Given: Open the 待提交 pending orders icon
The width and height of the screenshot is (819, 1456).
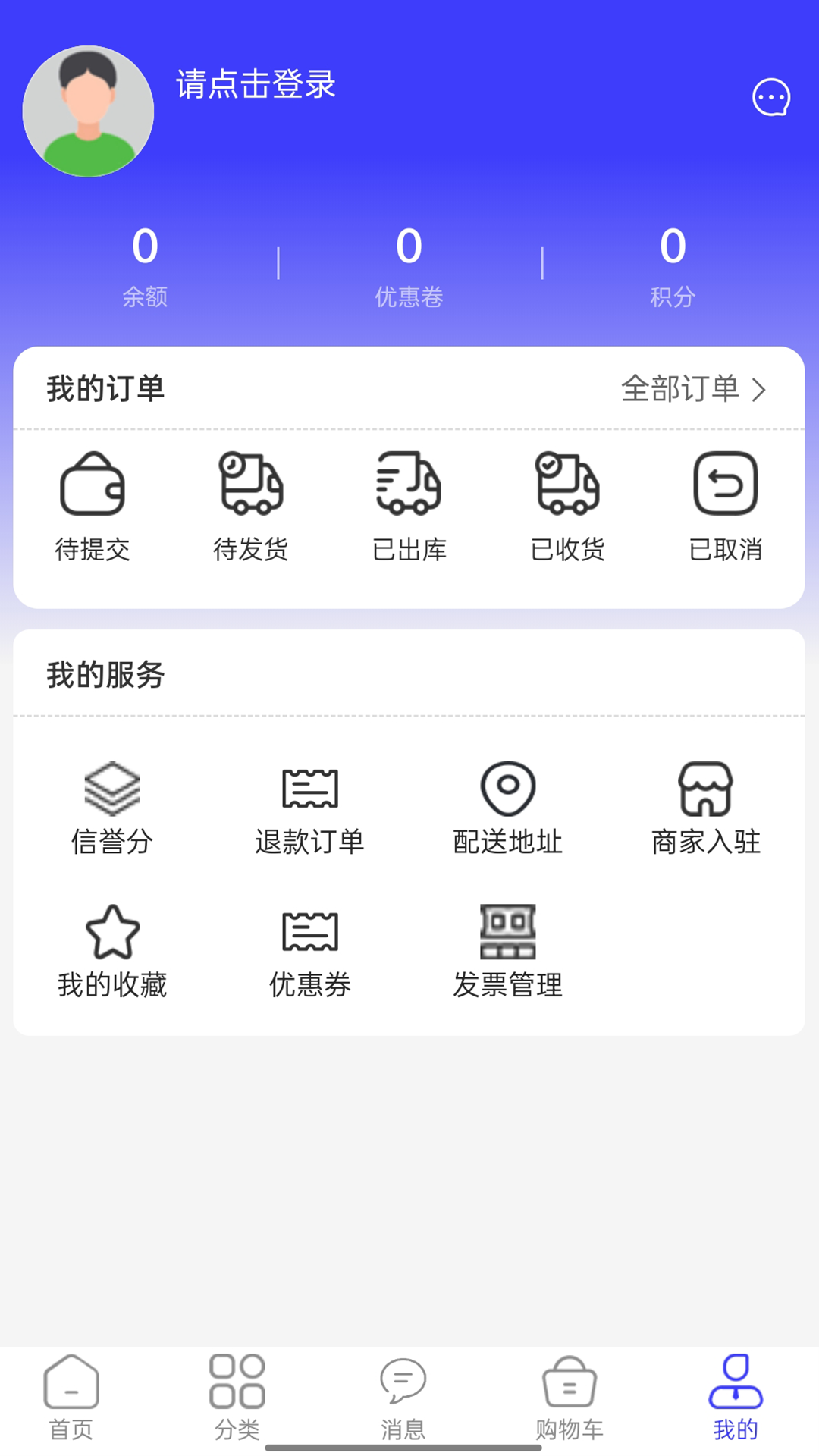Looking at the screenshot, I should (93, 485).
